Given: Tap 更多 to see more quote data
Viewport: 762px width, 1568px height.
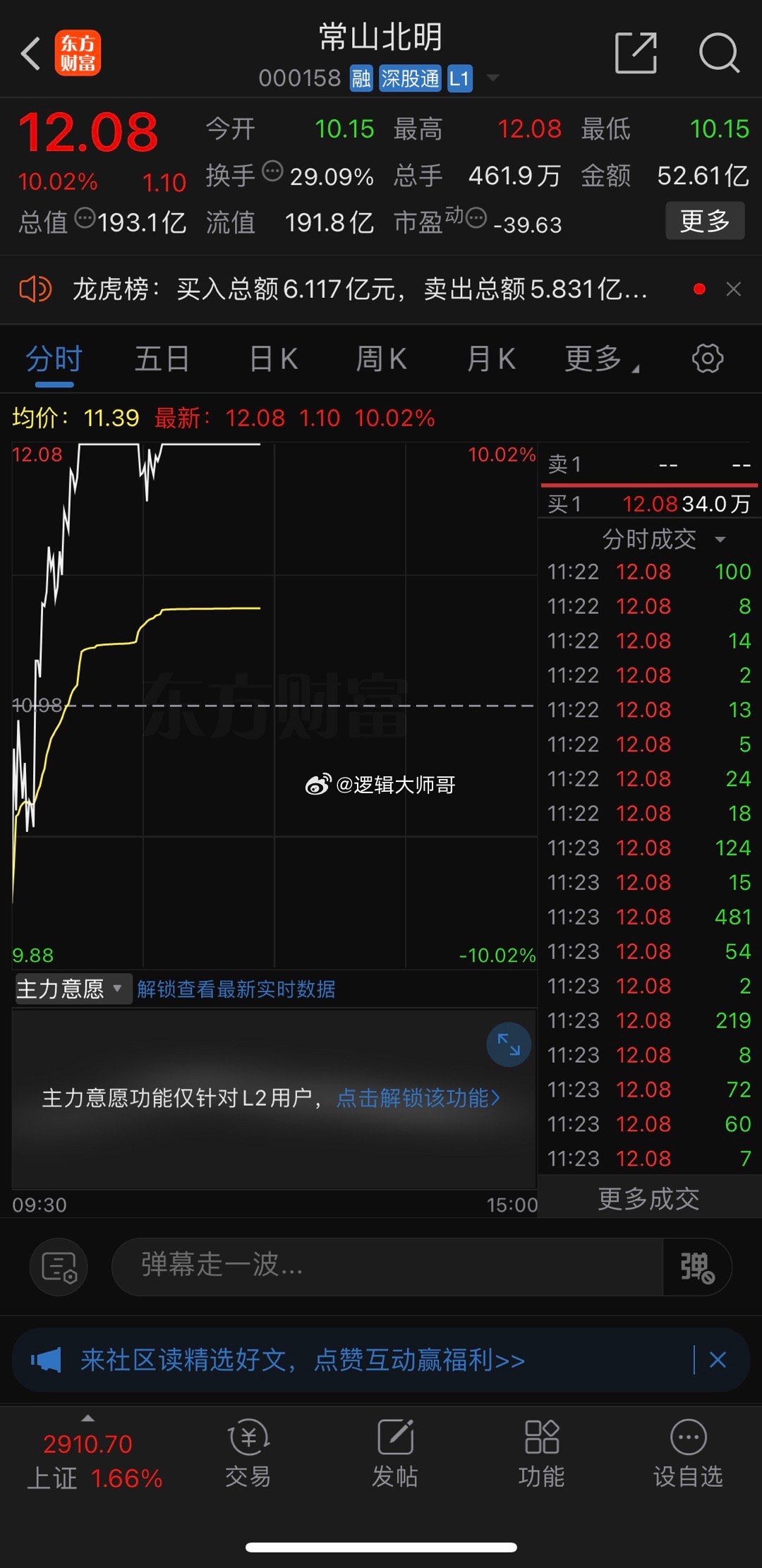Looking at the screenshot, I should [x=705, y=221].
